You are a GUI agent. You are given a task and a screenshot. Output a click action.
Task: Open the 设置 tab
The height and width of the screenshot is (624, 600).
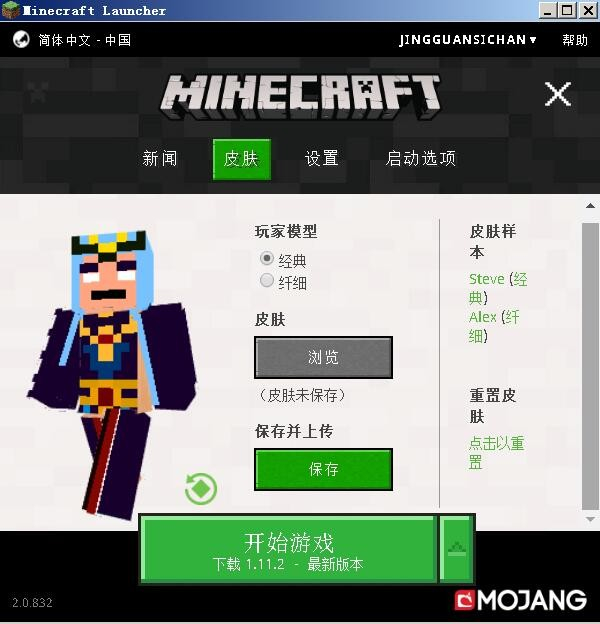click(x=321, y=158)
